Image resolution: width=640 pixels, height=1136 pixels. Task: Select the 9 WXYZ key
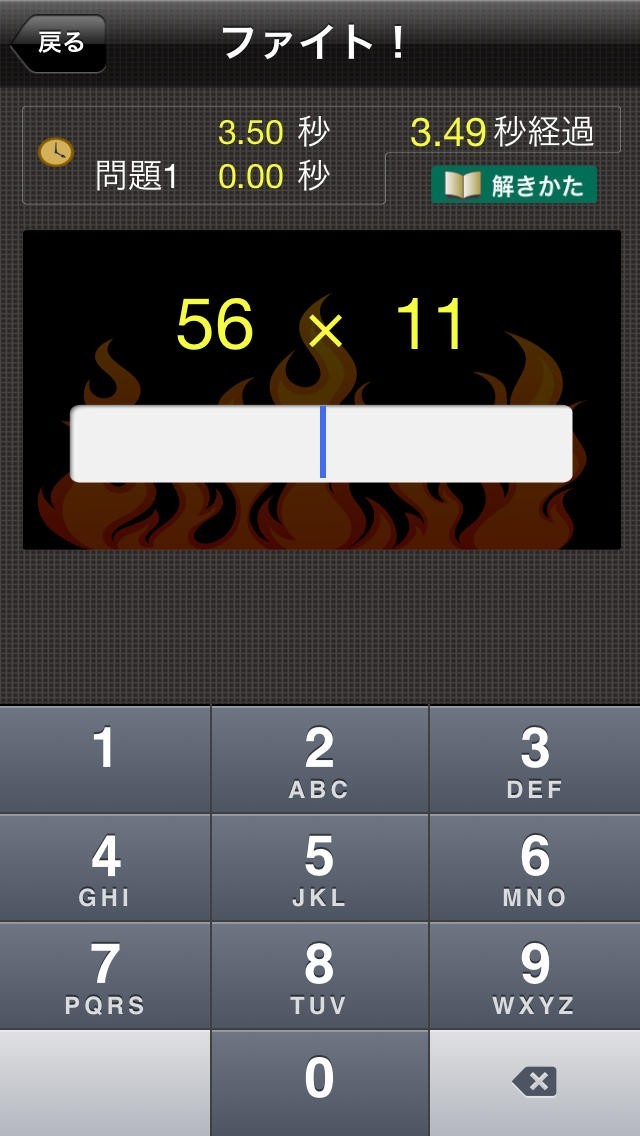[535, 975]
